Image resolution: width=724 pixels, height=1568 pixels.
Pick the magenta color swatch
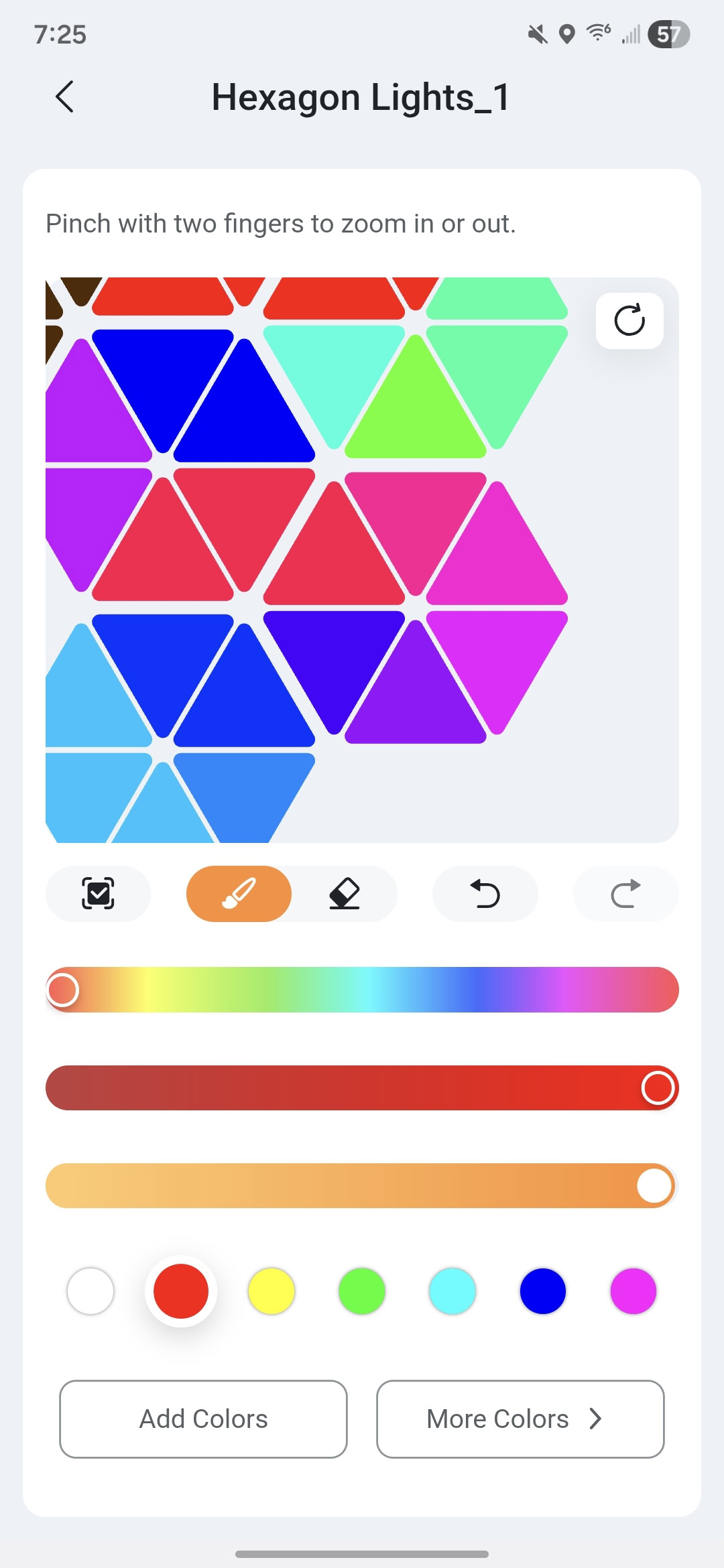[633, 1291]
